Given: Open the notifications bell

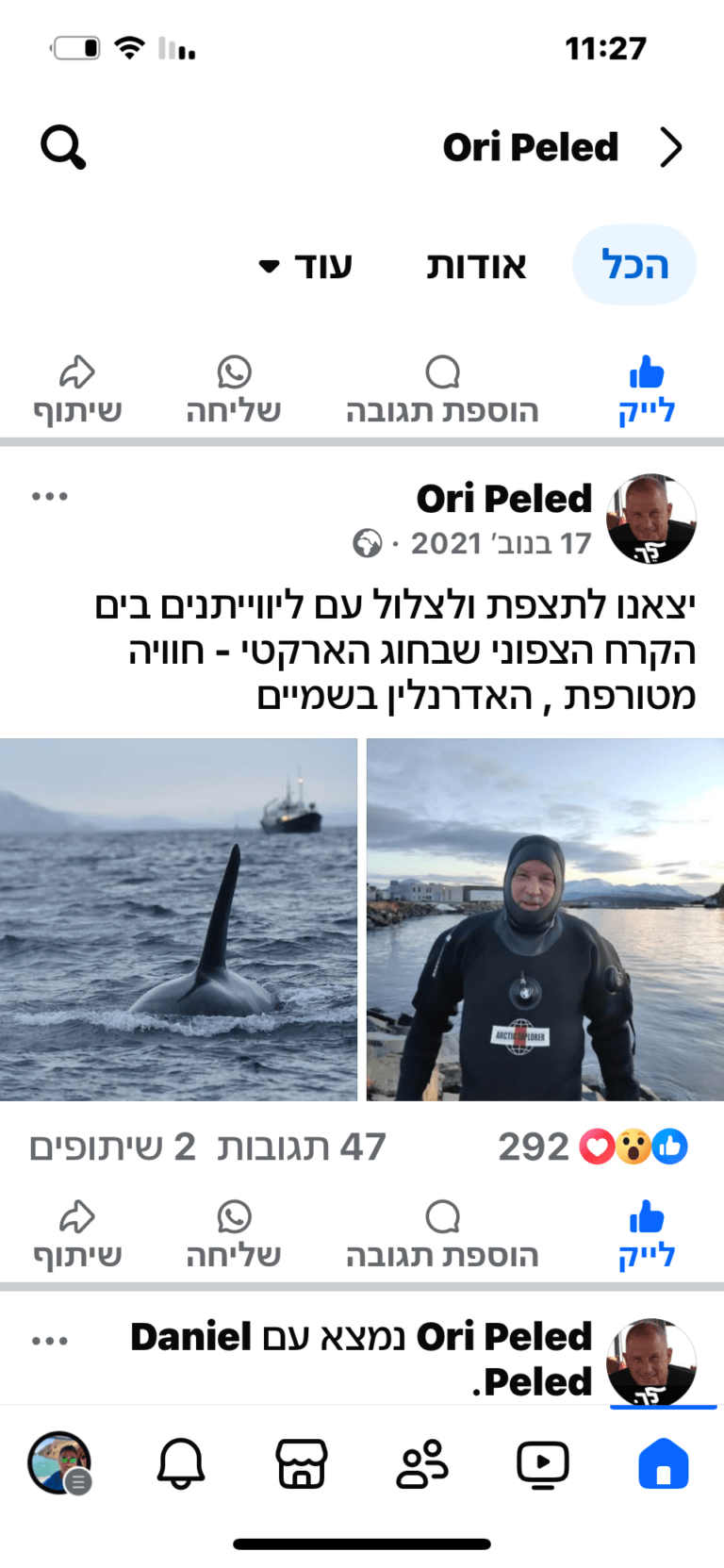Looking at the screenshot, I should click(x=180, y=1463).
